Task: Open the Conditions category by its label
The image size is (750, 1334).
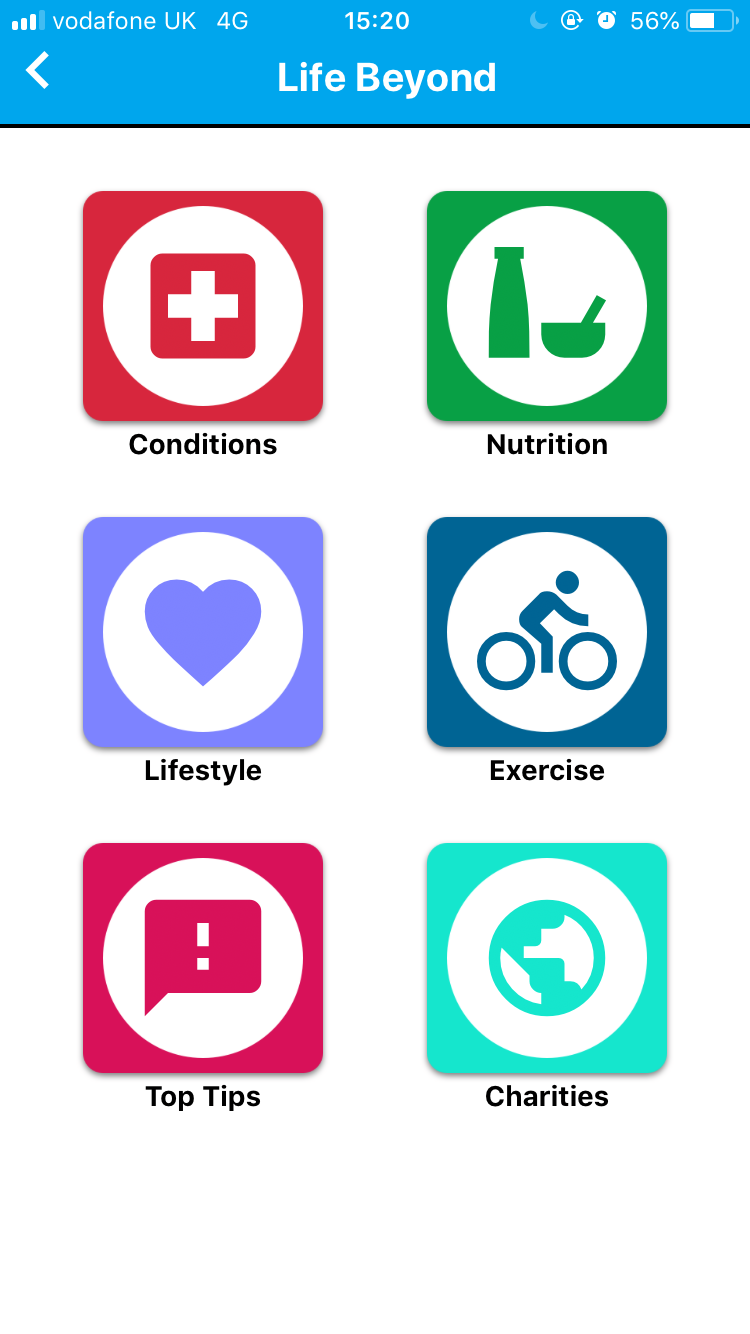Action: tap(202, 444)
